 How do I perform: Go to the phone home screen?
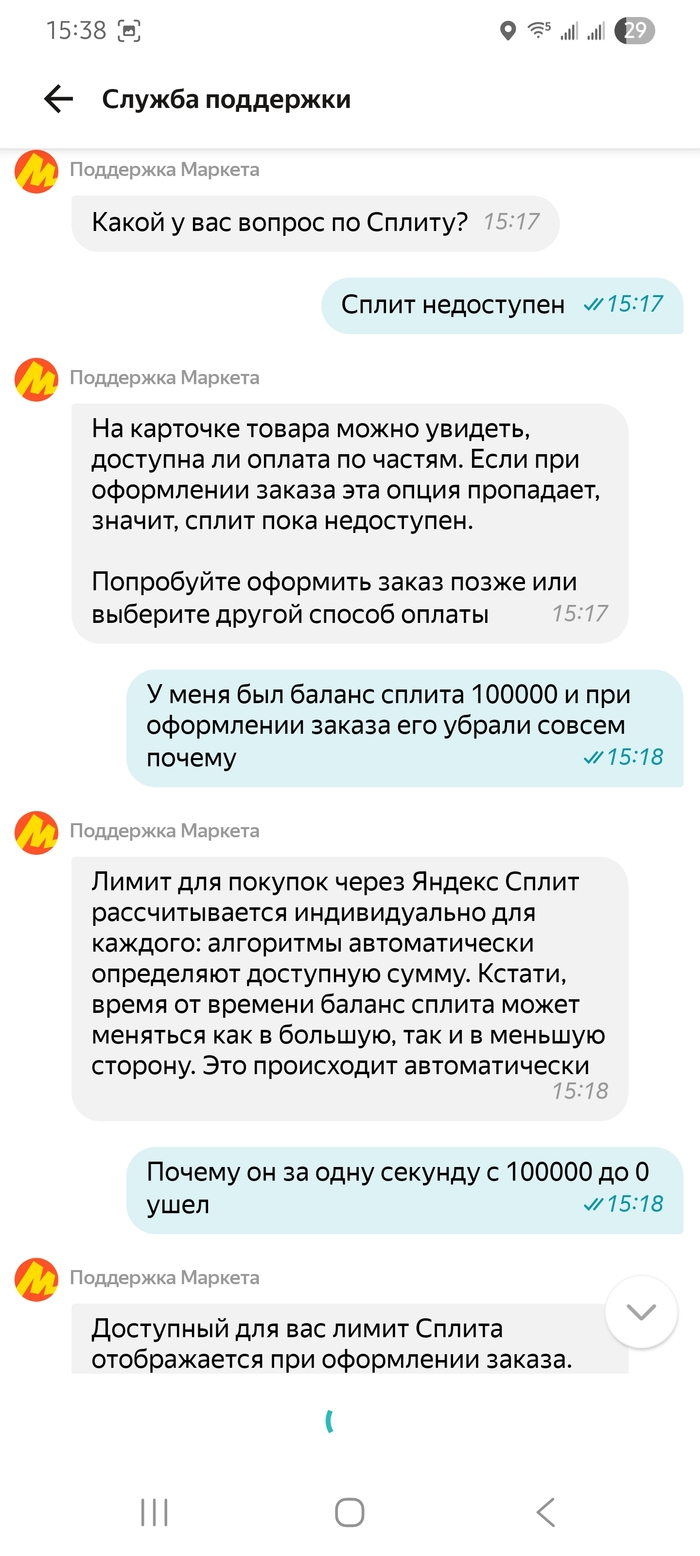[349, 1512]
